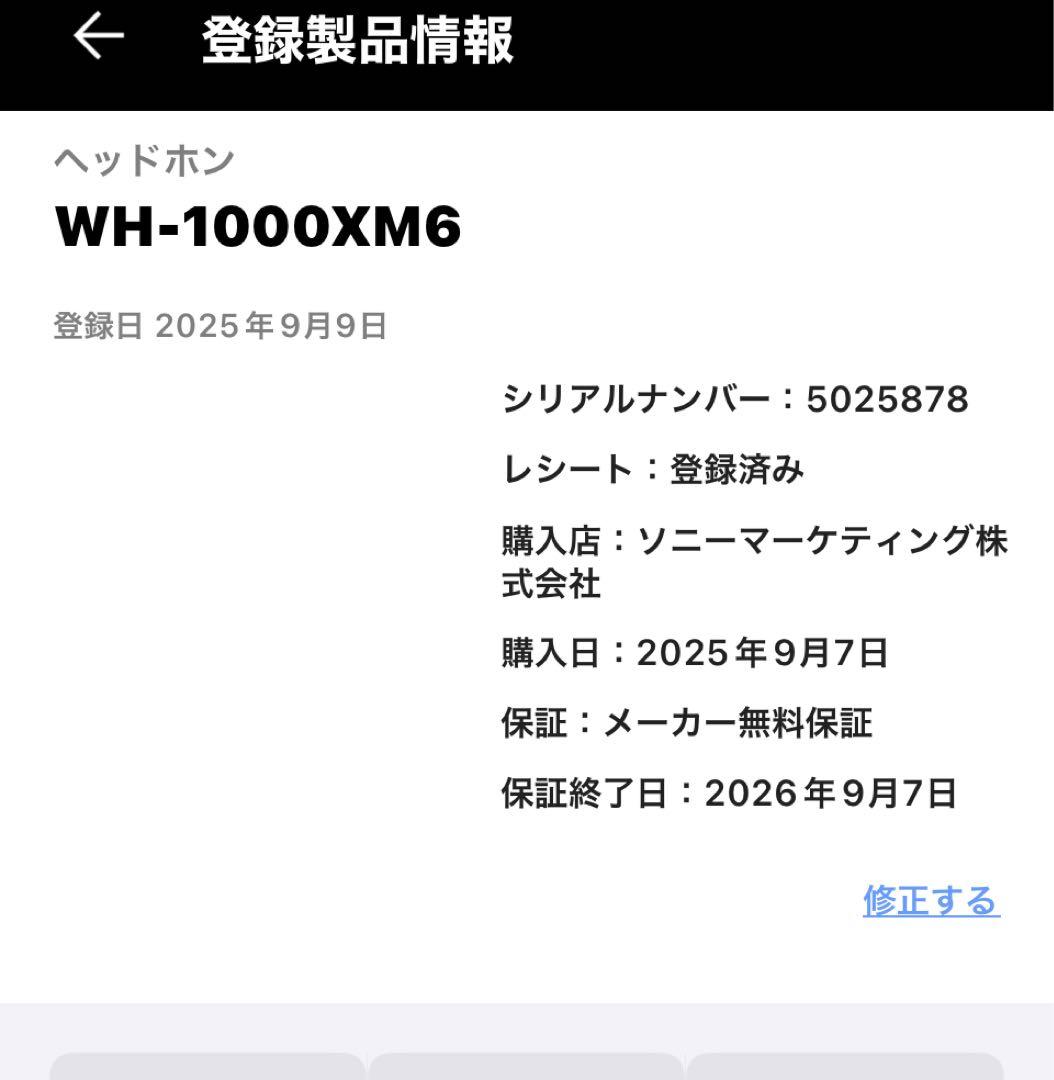
Task: Open the middle card at screen bottom
Action: [x=526, y=1070]
